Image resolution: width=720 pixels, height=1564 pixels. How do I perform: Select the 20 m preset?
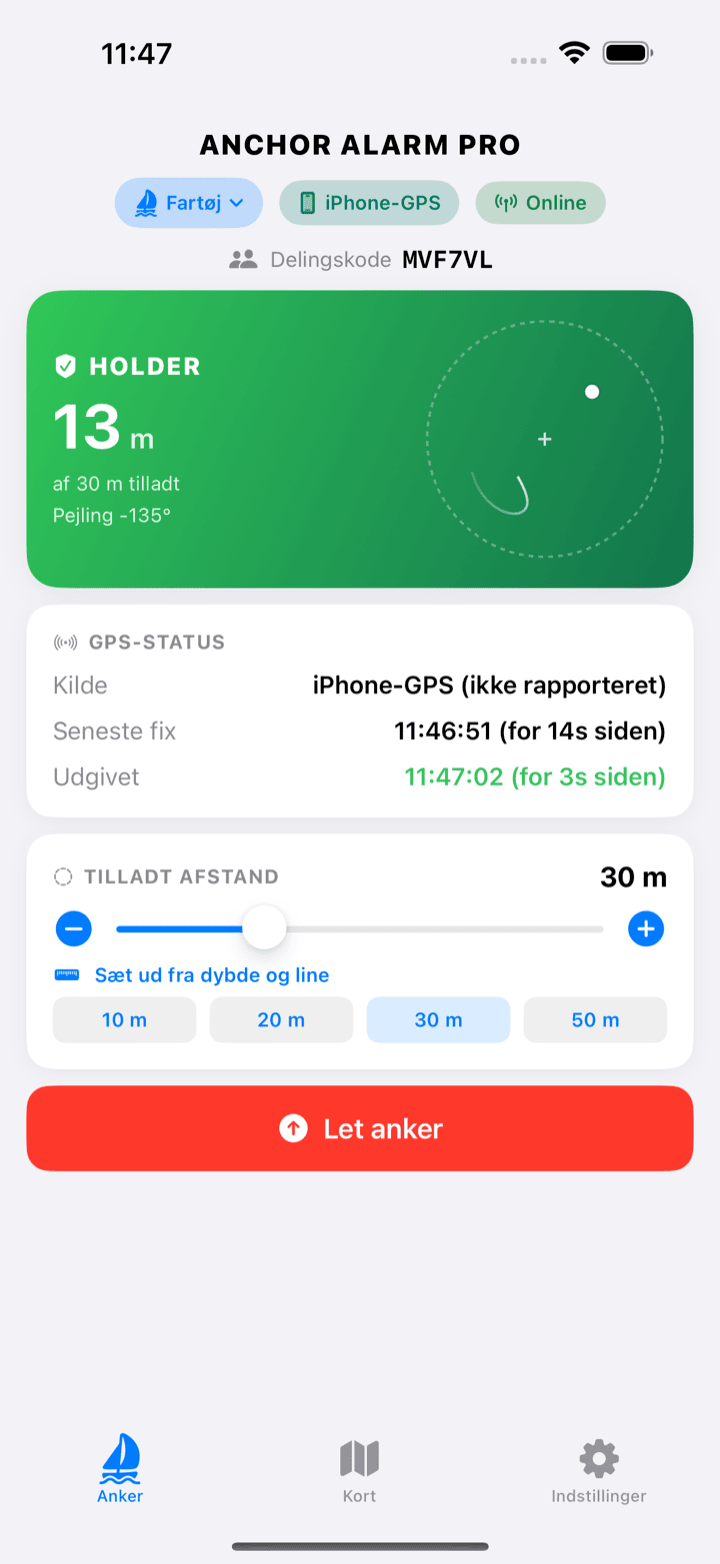pyautogui.click(x=281, y=1020)
